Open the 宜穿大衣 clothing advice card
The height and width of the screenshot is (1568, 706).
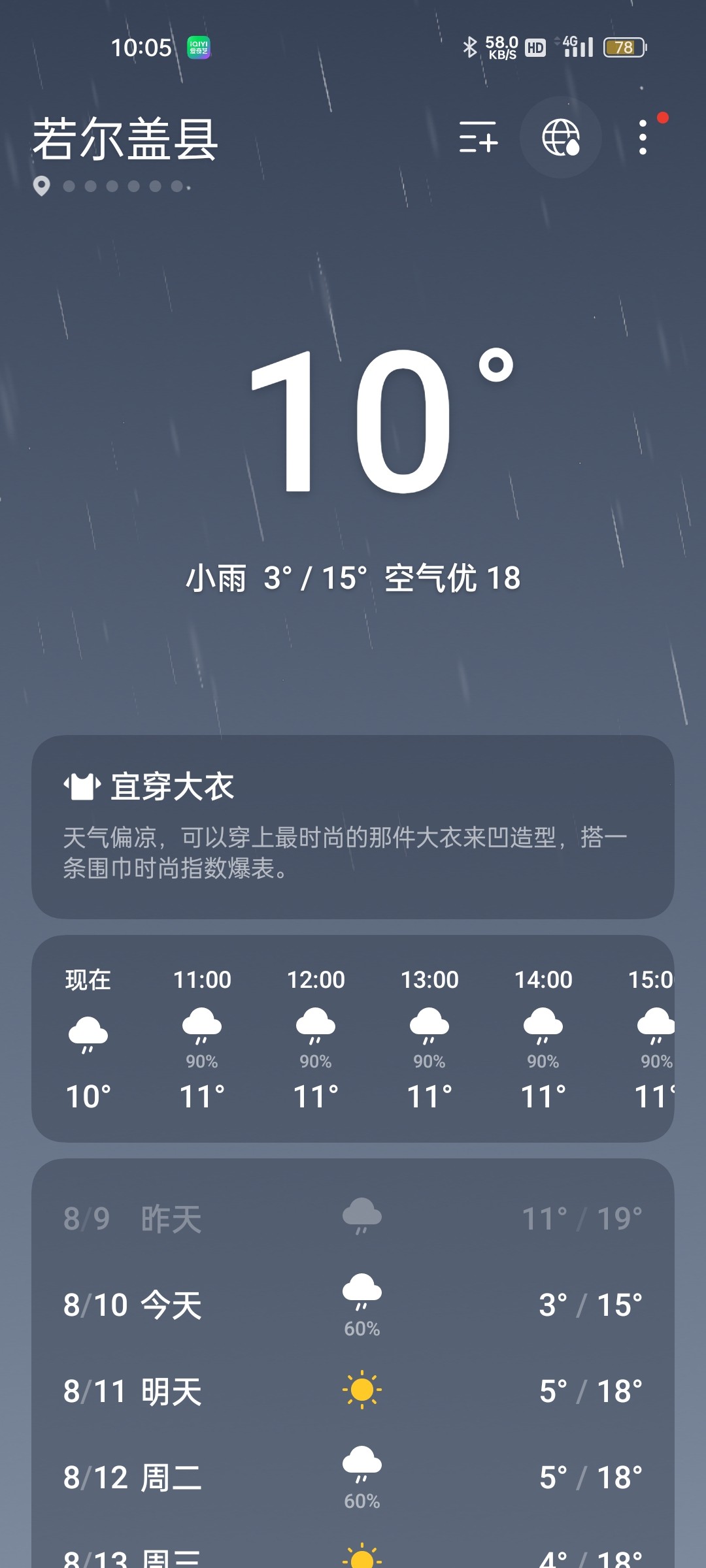[353, 826]
